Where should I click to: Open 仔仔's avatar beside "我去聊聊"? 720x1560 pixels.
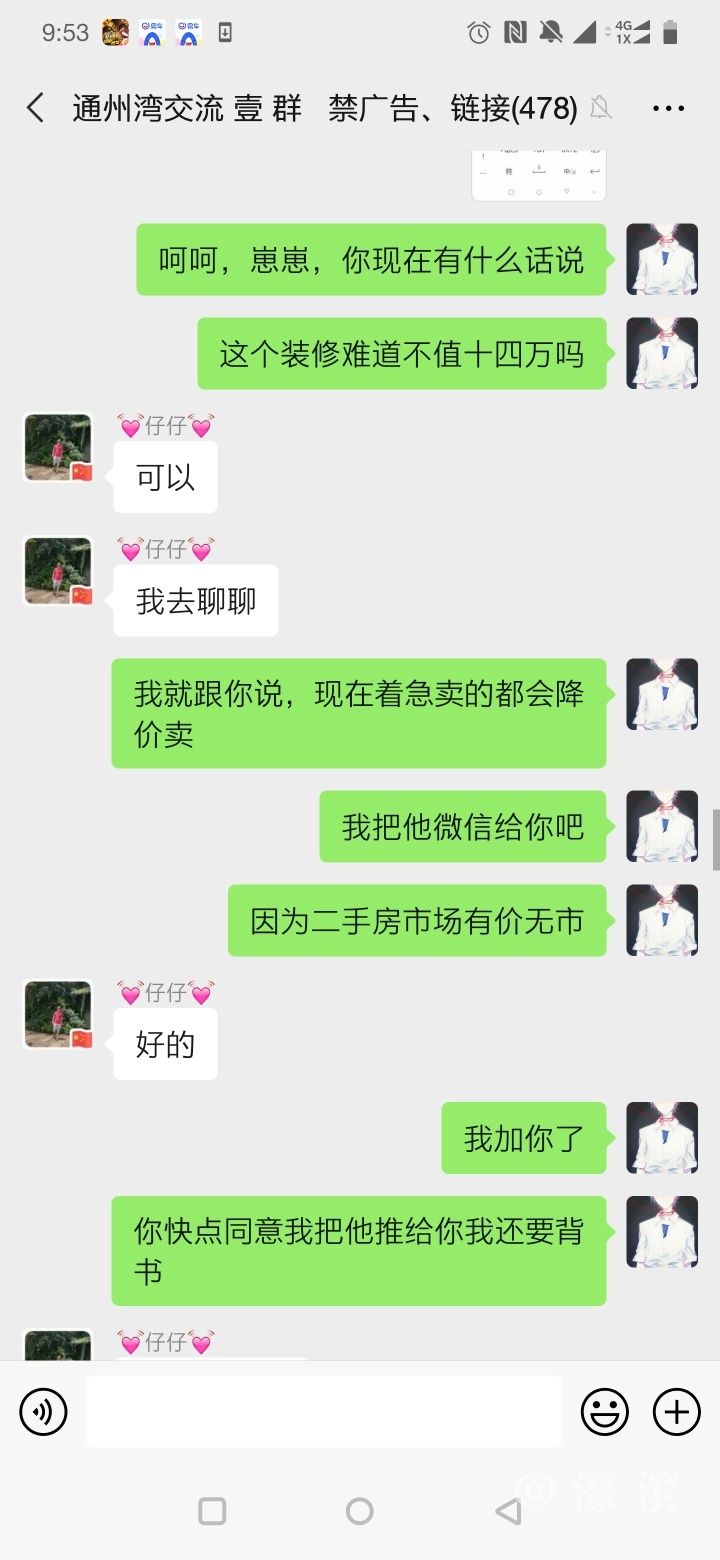point(58,571)
